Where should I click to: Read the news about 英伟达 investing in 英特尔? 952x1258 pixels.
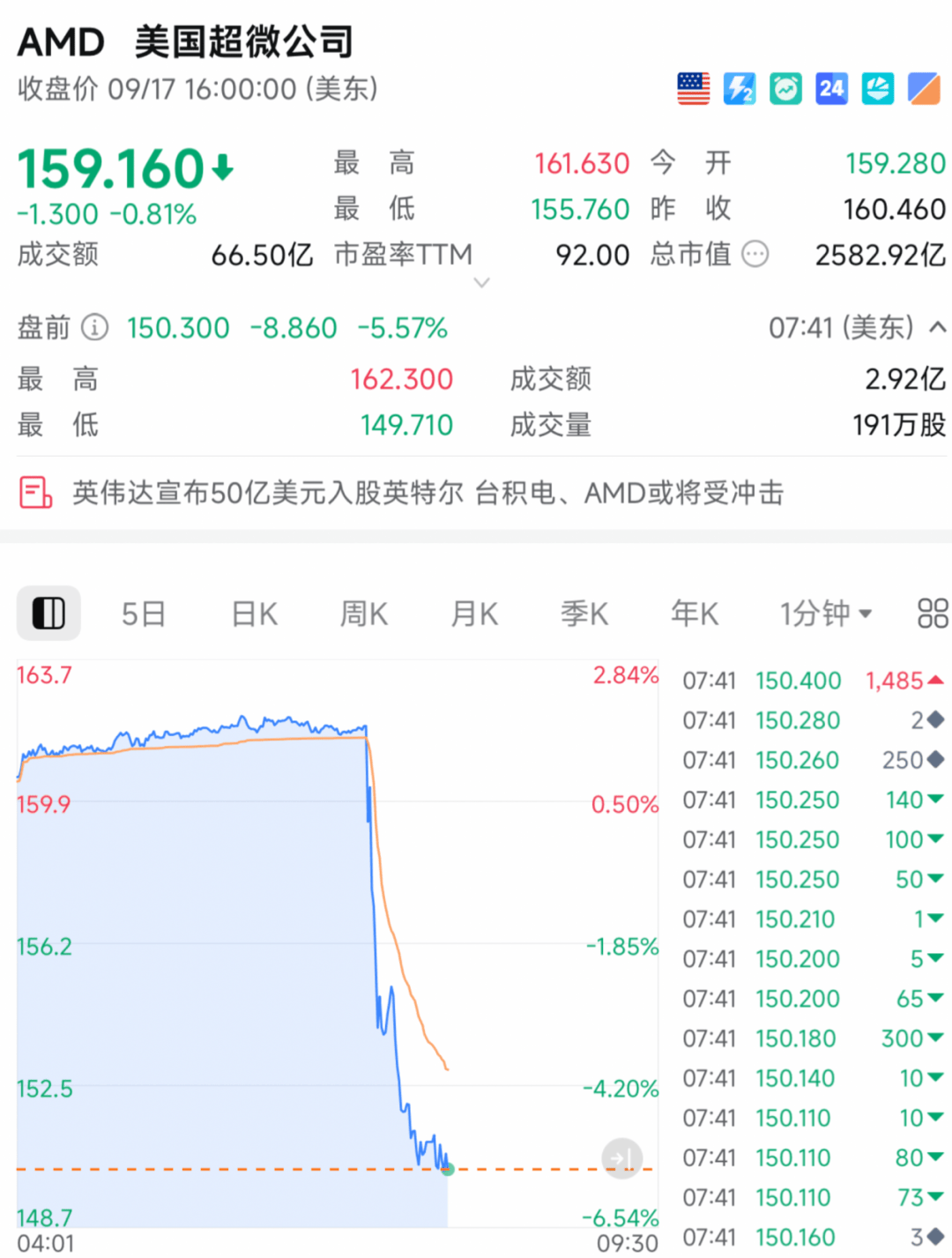point(428,493)
